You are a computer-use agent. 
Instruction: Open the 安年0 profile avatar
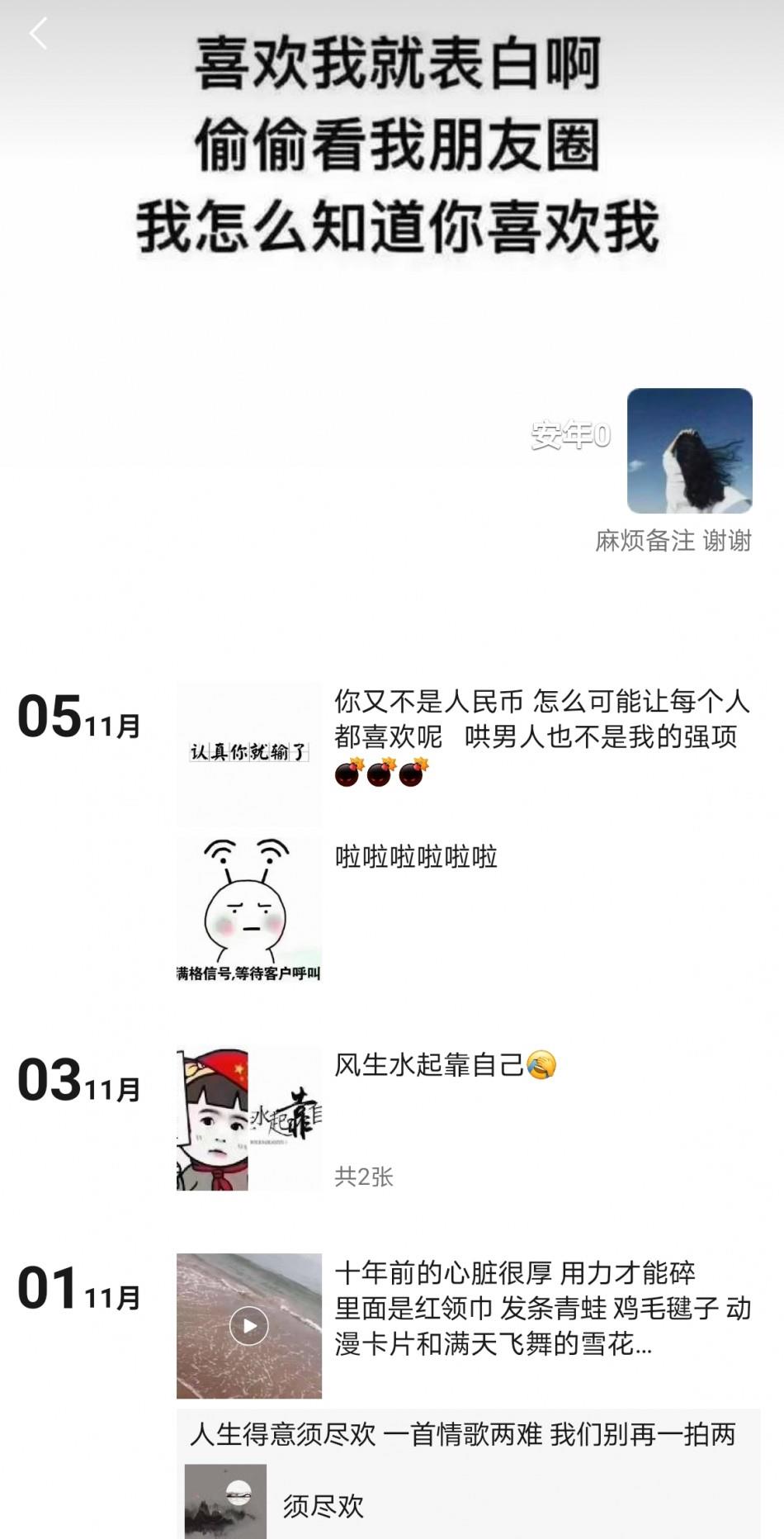click(689, 451)
